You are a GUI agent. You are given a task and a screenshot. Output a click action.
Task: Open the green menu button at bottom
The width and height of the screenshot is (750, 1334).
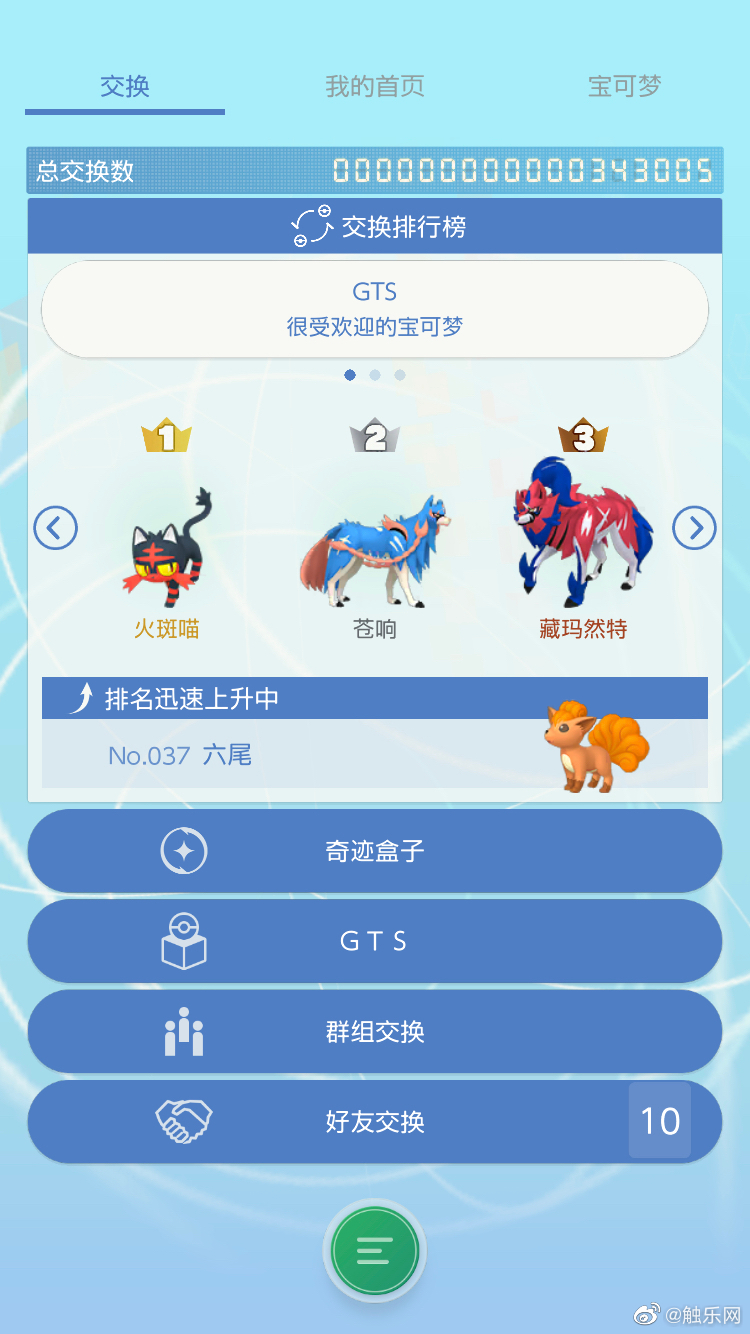(x=375, y=1251)
